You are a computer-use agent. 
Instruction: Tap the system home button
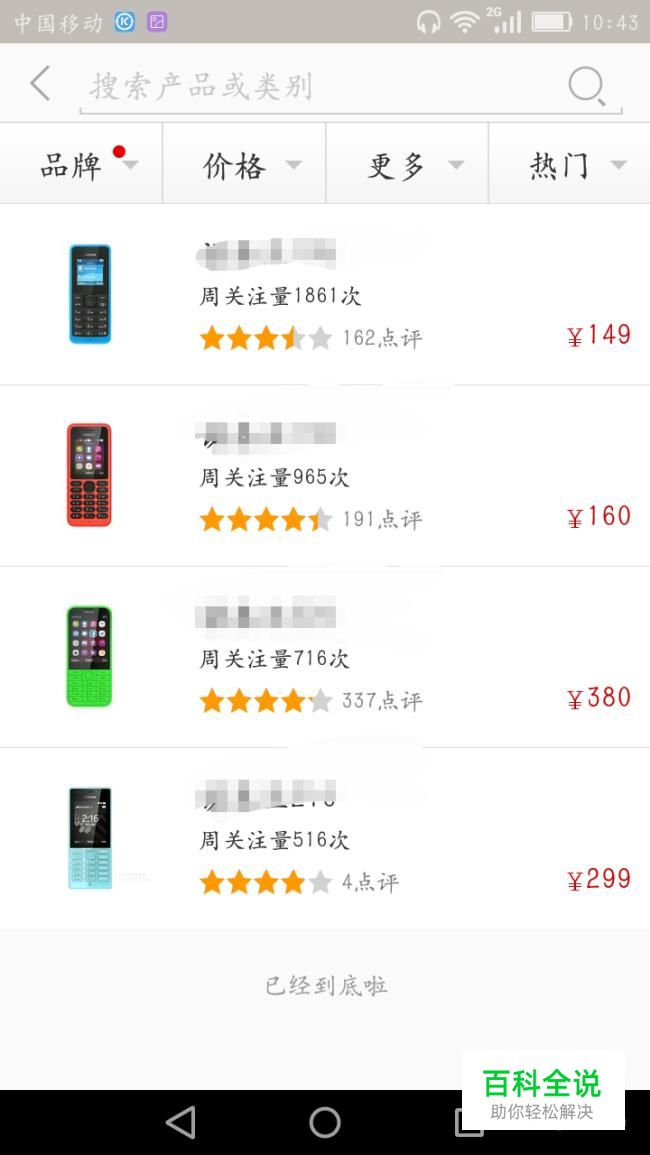(x=325, y=1122)
